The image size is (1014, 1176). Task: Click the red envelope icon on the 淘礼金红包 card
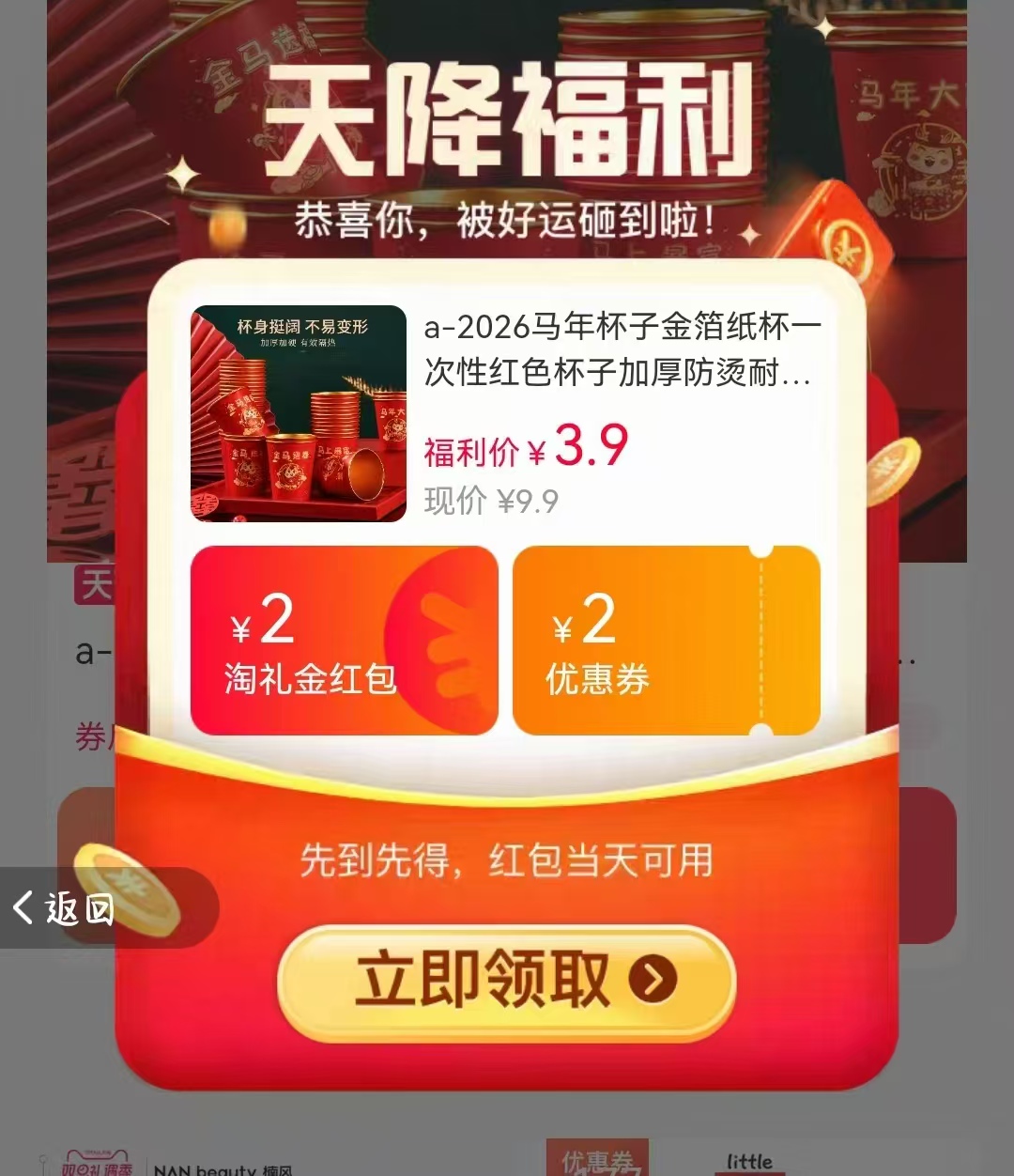coord(441,639)
